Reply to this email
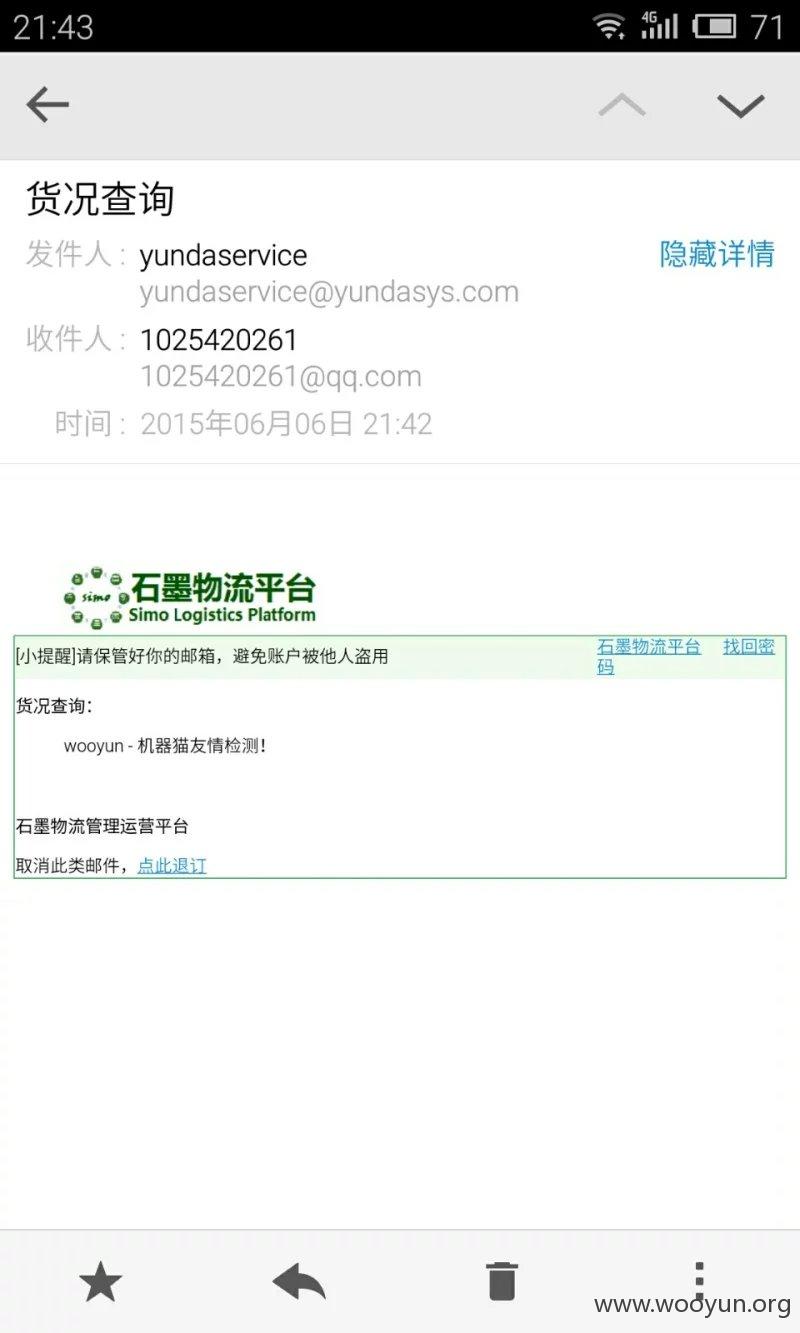Image resolution: width=800 pixels, height=1333 pixels. point(299,1282)
